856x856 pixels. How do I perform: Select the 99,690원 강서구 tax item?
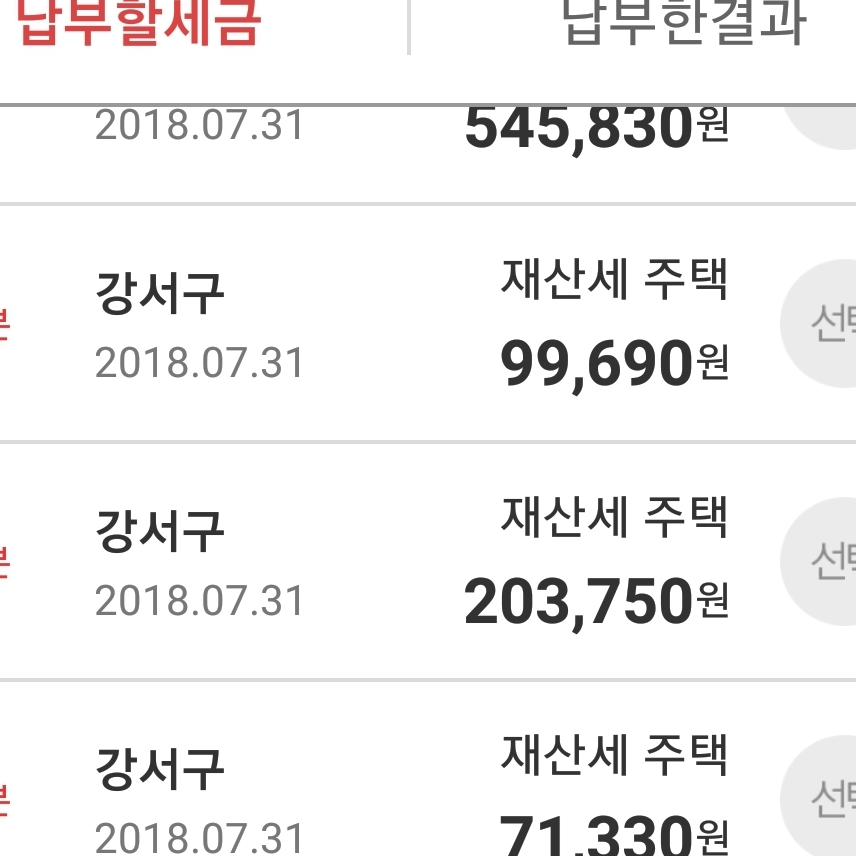(x=825, y=322)
